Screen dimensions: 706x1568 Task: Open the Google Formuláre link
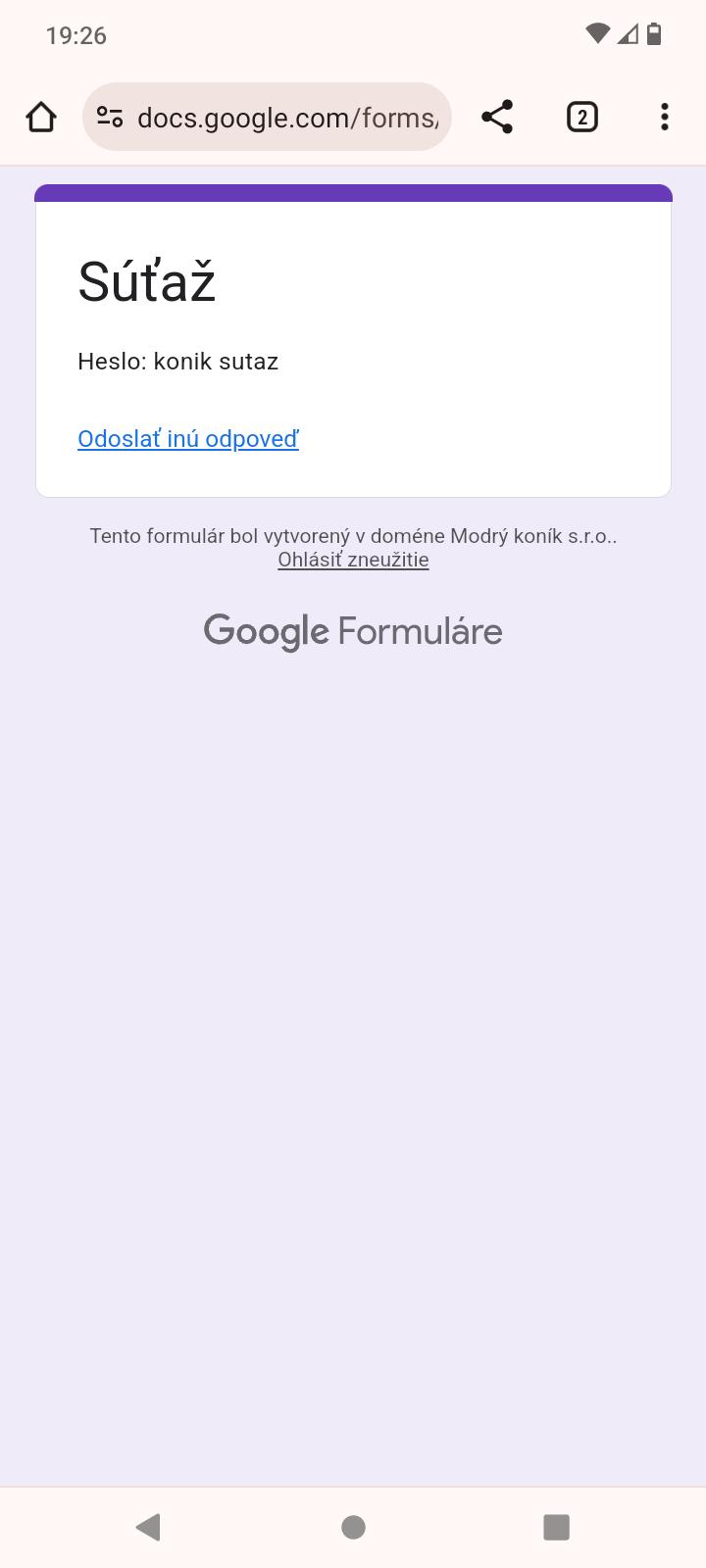pos(353,631)
